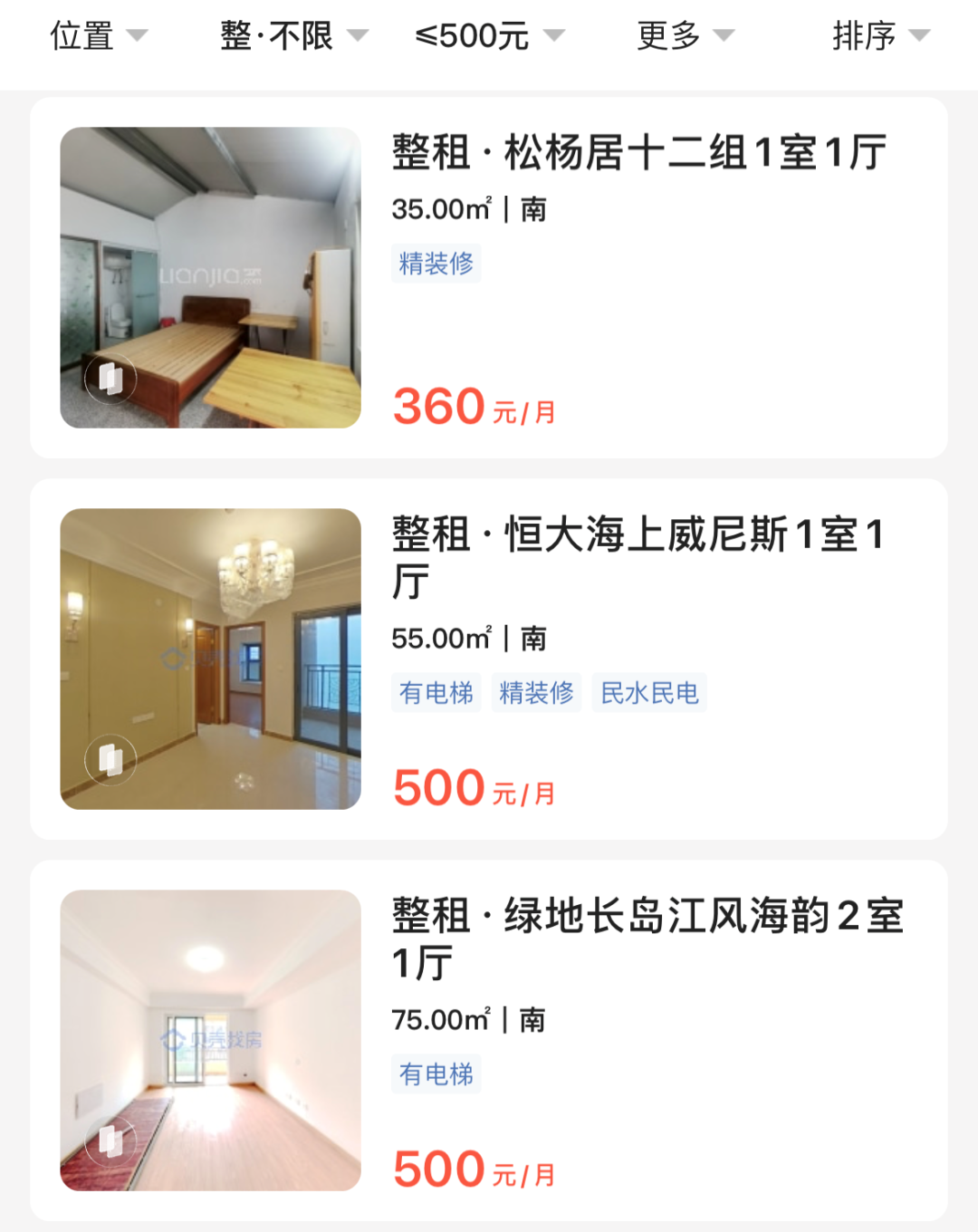Expand the 更多 filter options

pyautogui.click(x=685, y=36)
